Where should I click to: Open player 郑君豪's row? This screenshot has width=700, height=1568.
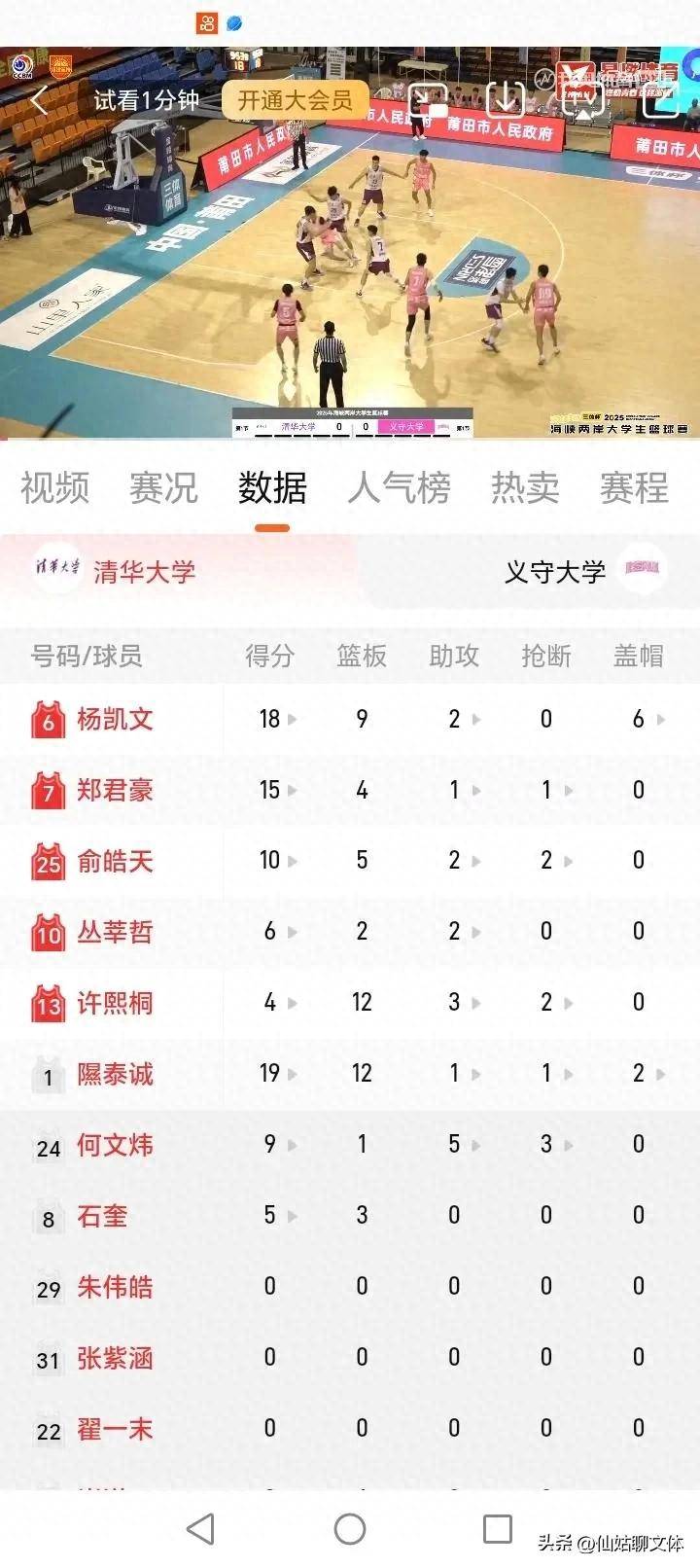pos(115,790)
